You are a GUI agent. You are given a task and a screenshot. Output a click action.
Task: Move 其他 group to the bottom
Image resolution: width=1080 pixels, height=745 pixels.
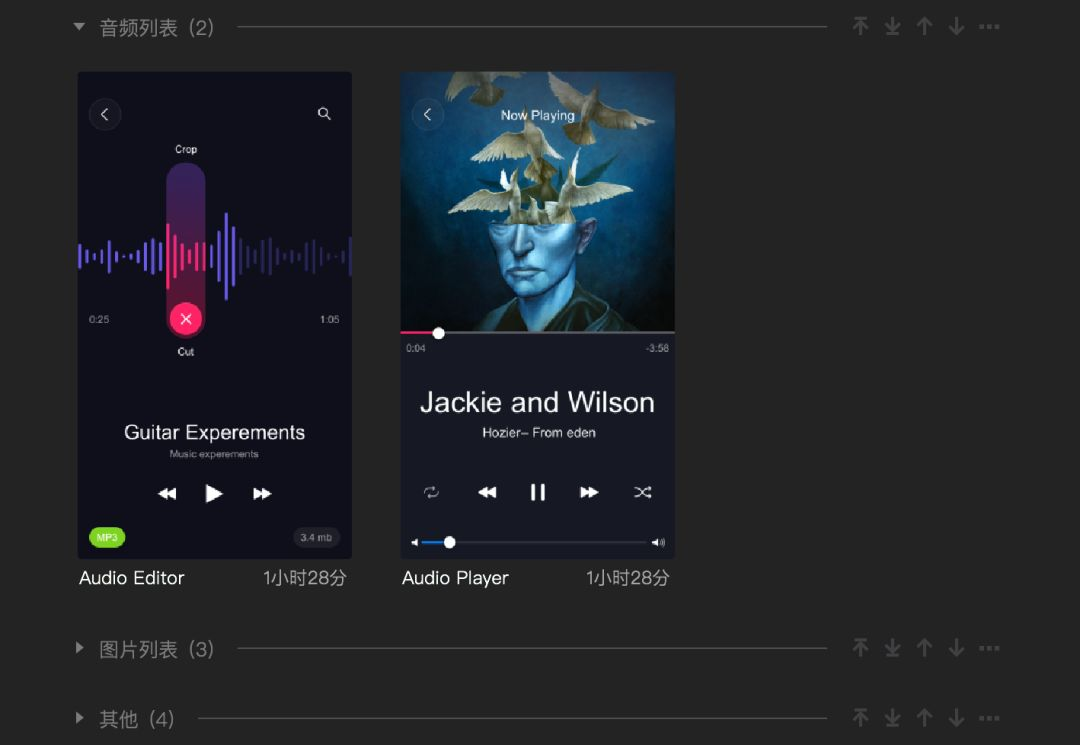click(x=892, y=718)
